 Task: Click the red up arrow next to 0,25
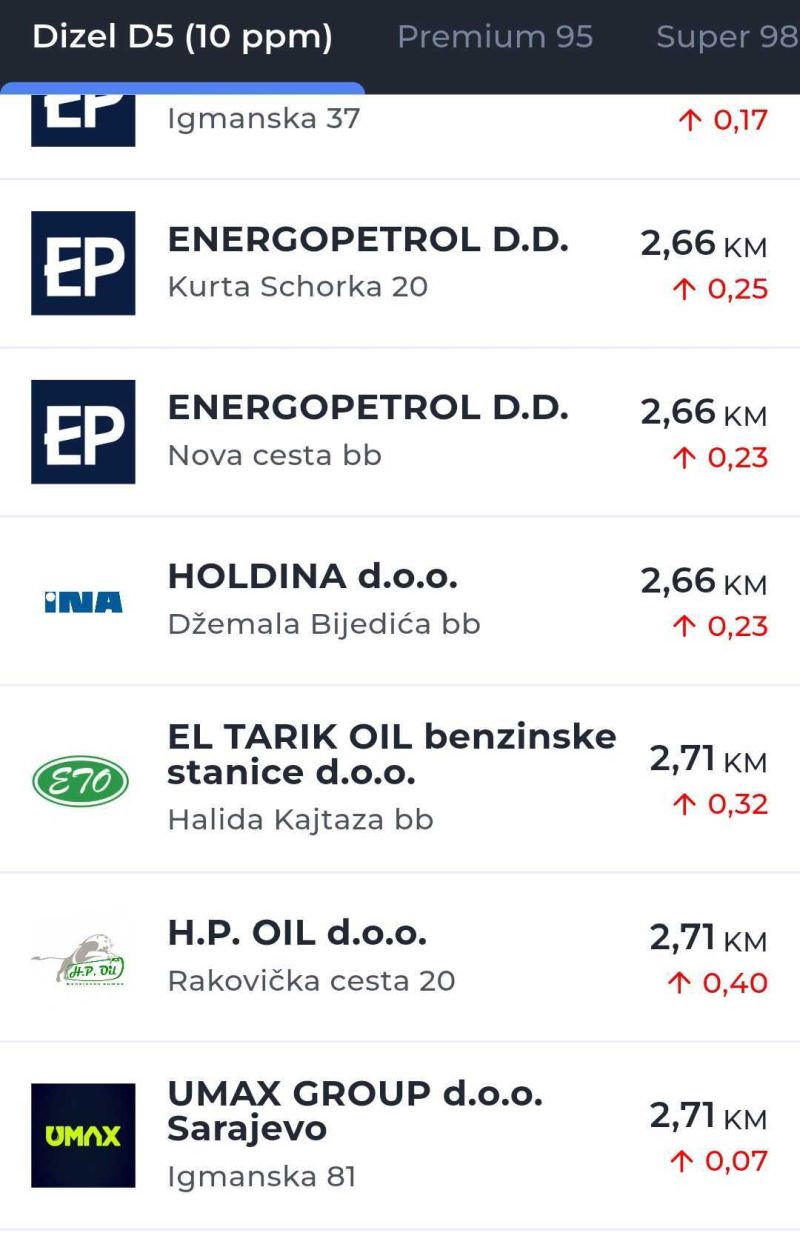(x=684, y=289)
